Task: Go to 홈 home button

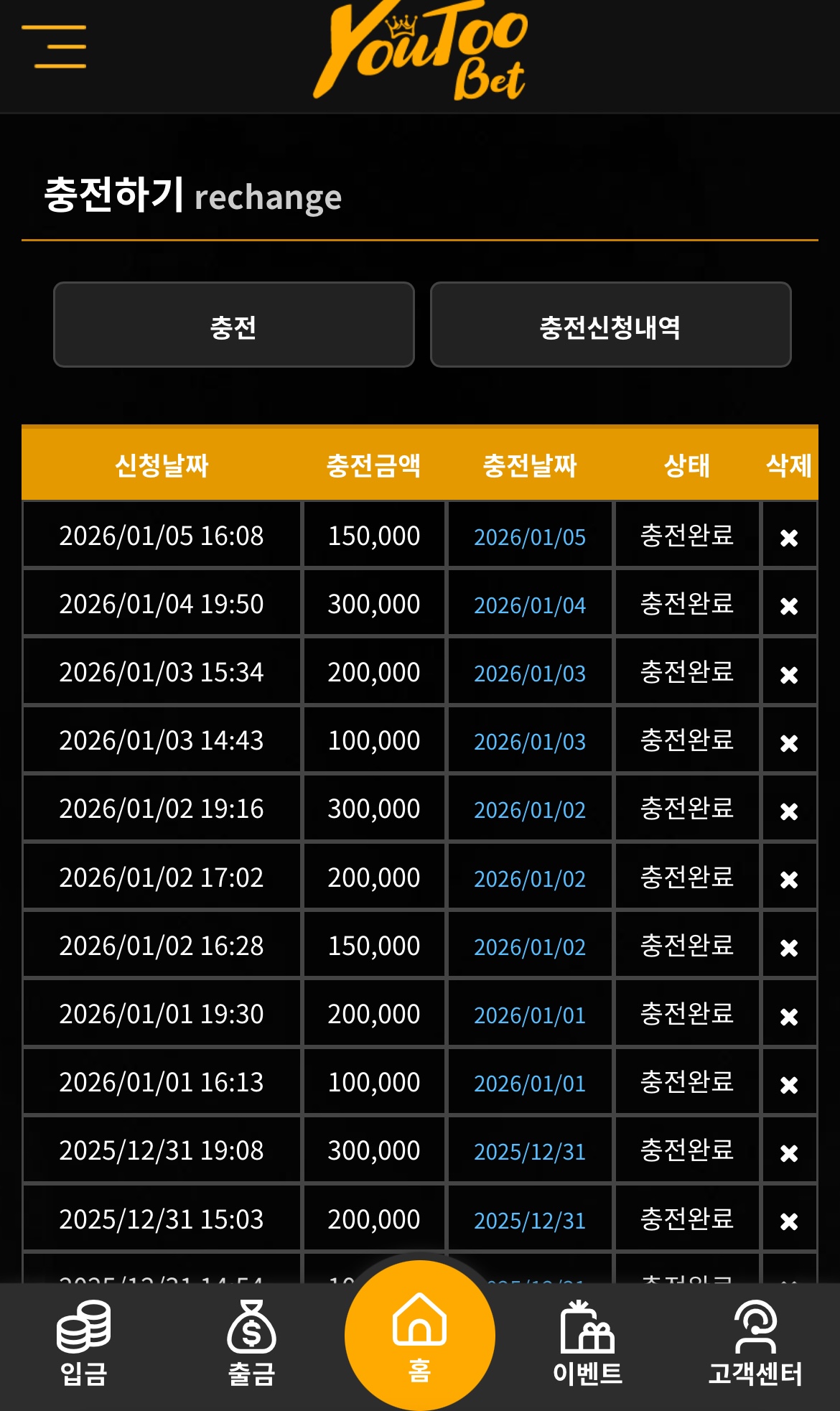Action: click(420, 1336)
